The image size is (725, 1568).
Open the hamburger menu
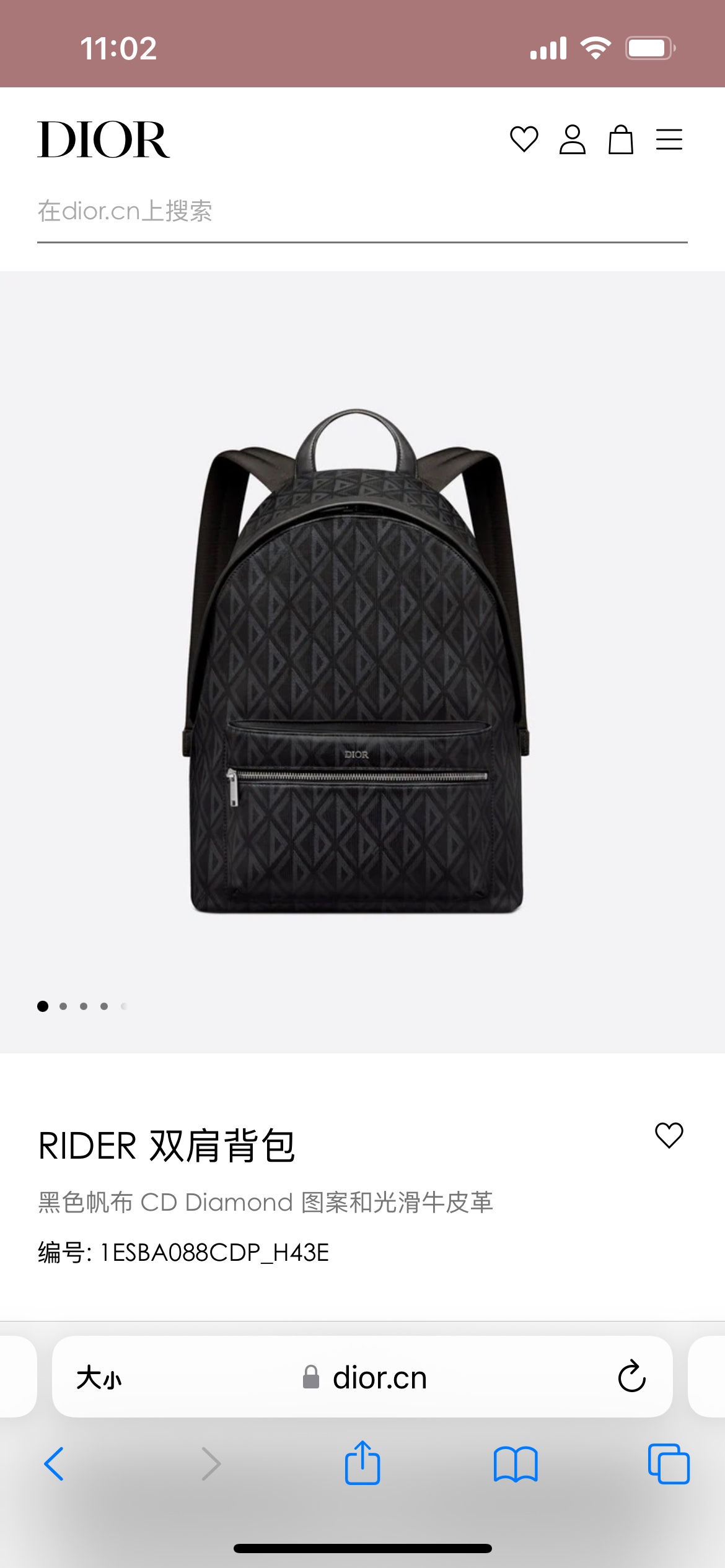[x=669, y=139]
